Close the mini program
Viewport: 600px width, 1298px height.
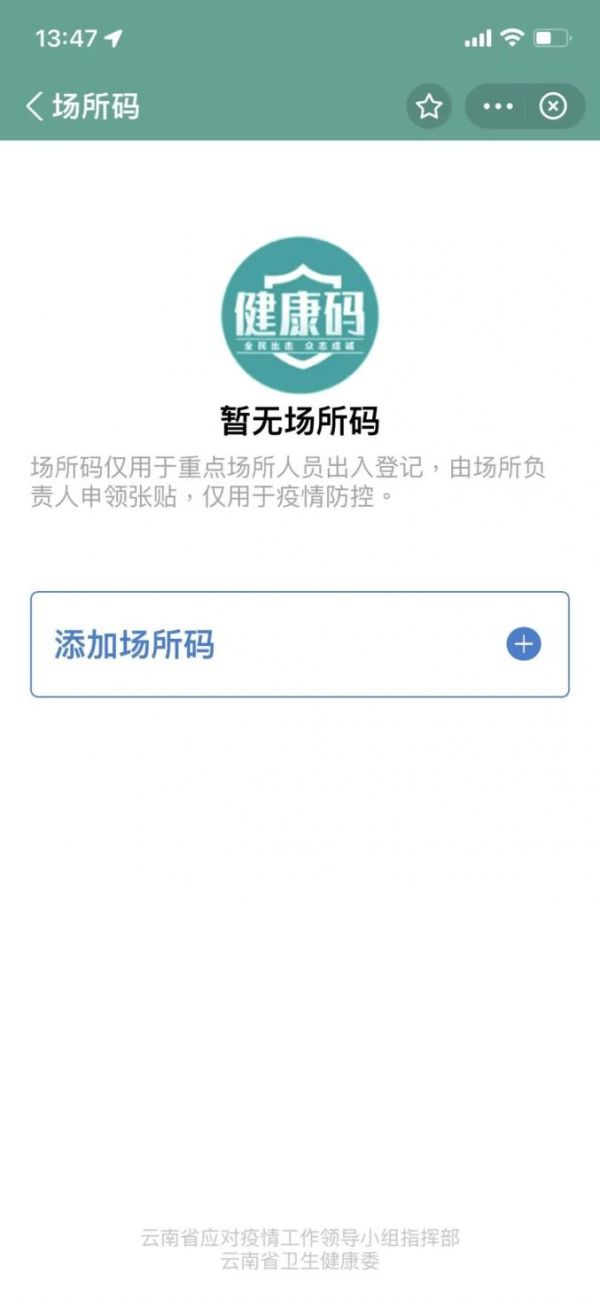click(553, 106)
